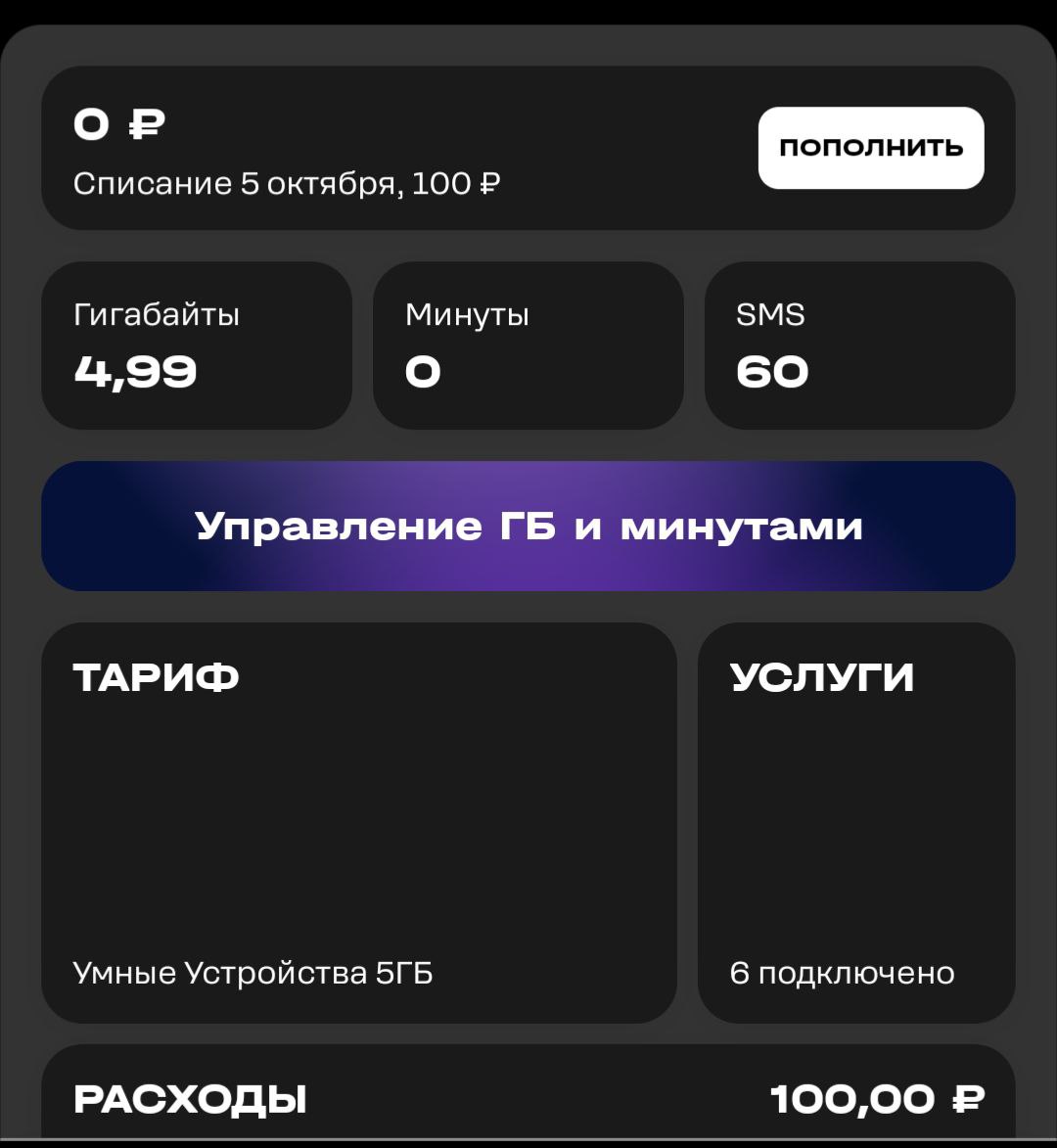Open the Расходы 100,00 ₽ section
Screen dimensions: 1057x1148
click(x=528, y=1098)
